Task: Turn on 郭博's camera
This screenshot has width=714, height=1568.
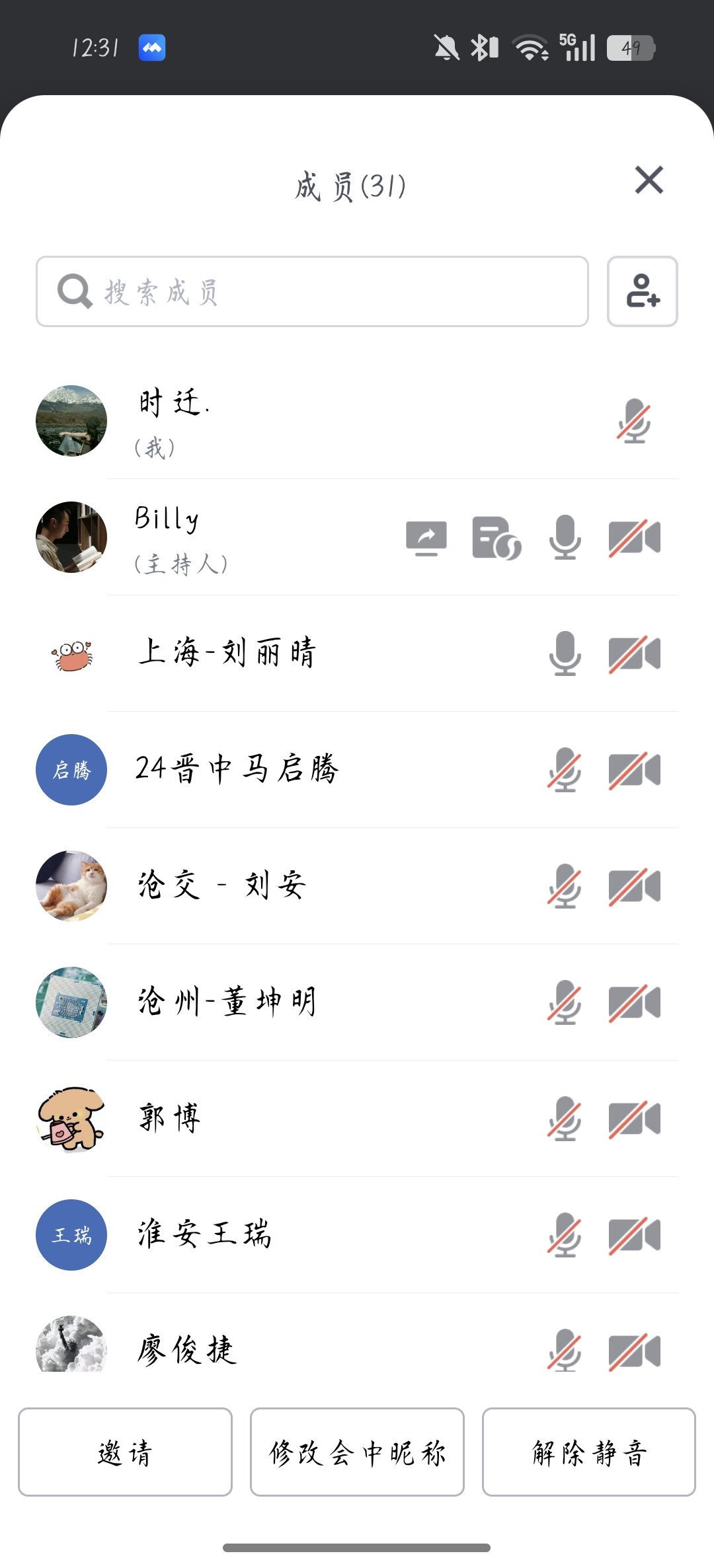Action: 633,1120
